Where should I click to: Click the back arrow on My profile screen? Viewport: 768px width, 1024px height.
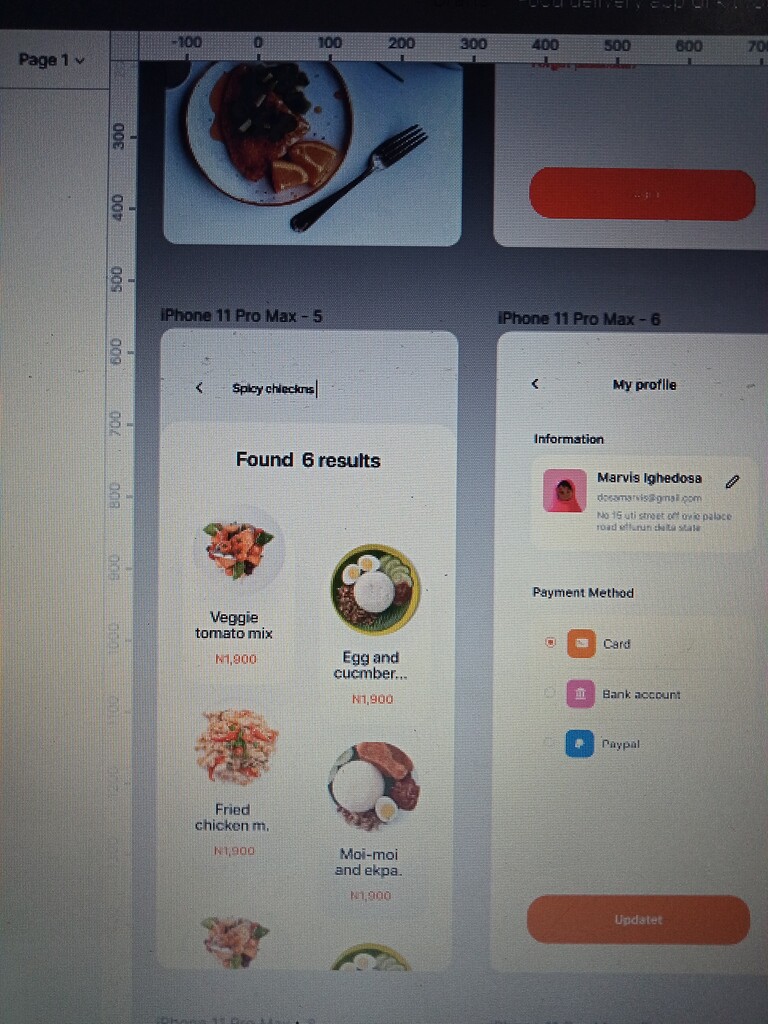click(x=535, y=383)
